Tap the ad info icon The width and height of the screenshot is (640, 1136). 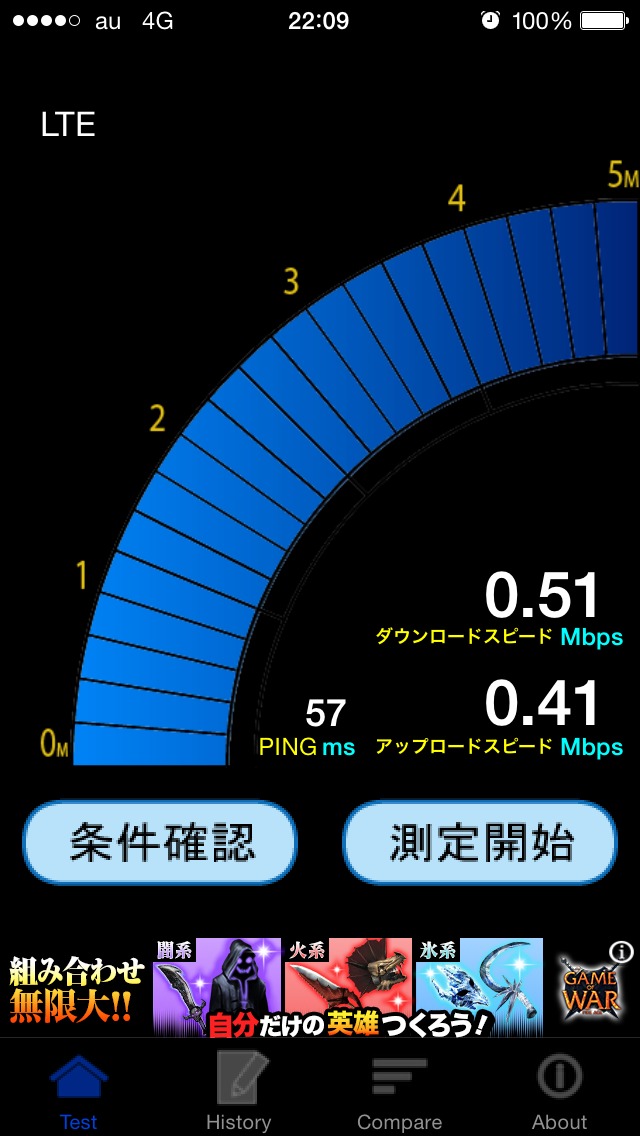(620, 951)
